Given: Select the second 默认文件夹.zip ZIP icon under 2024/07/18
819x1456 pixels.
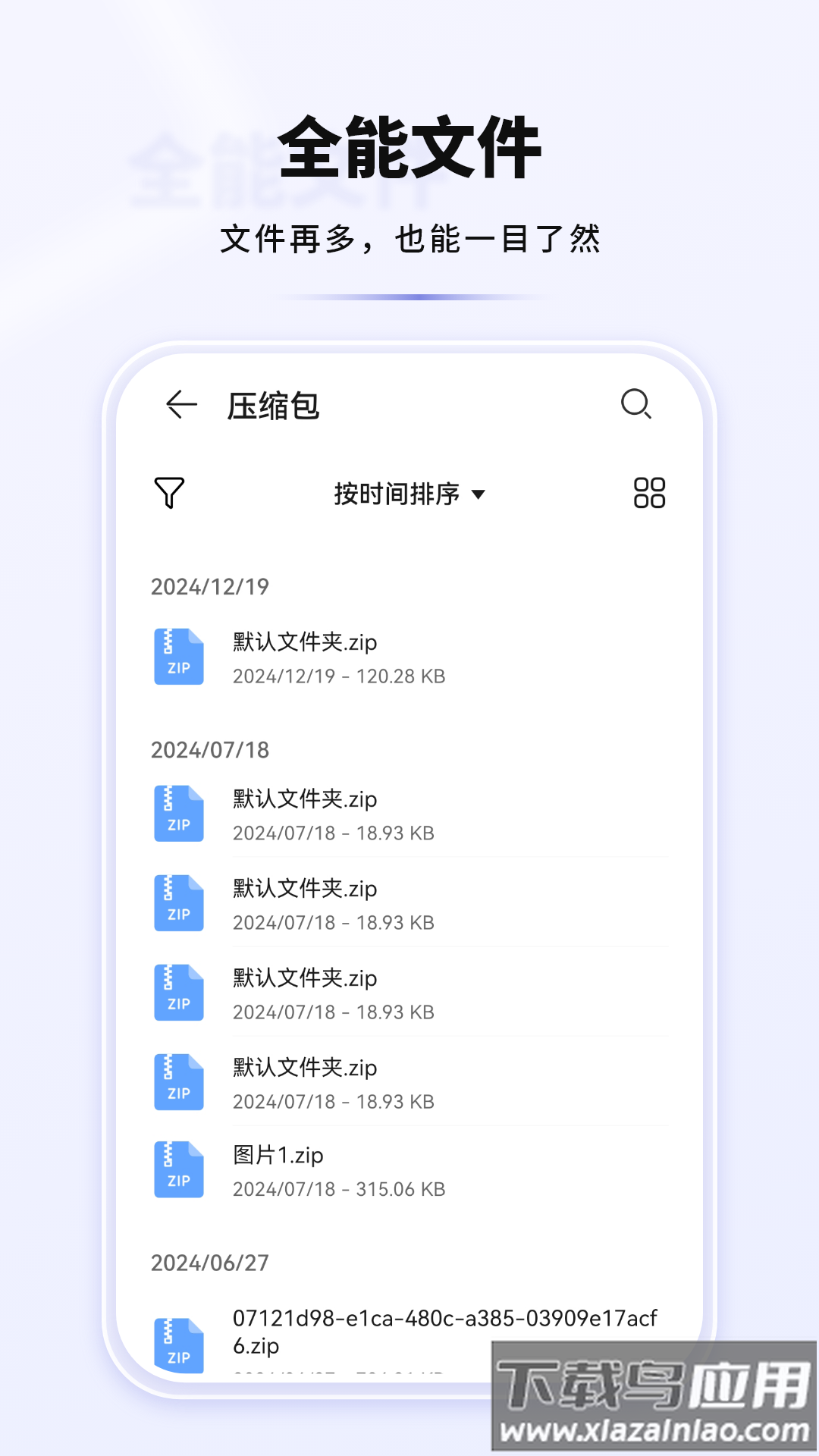Looking at the screenshot, I should point(178,902).
